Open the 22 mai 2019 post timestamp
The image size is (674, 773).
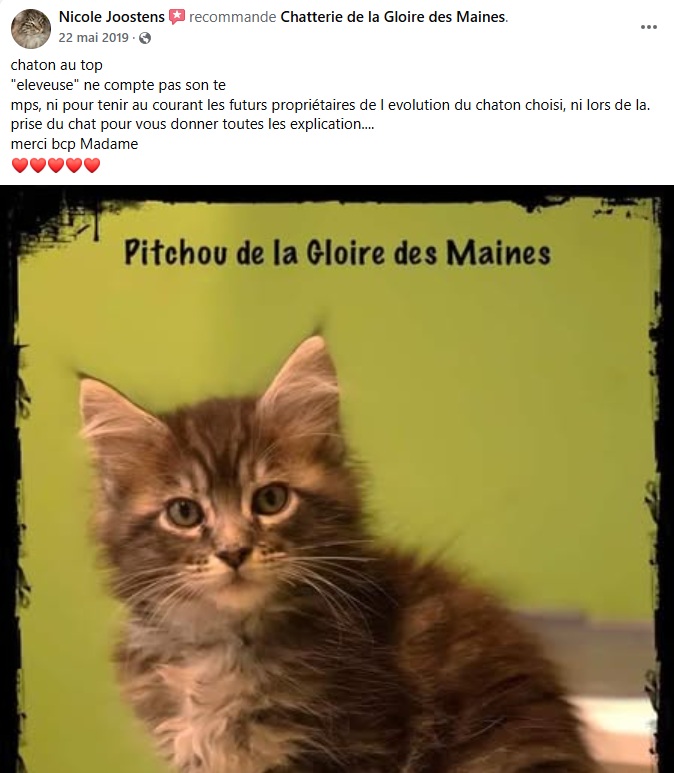pyautogui.click(x=96, y=38)
